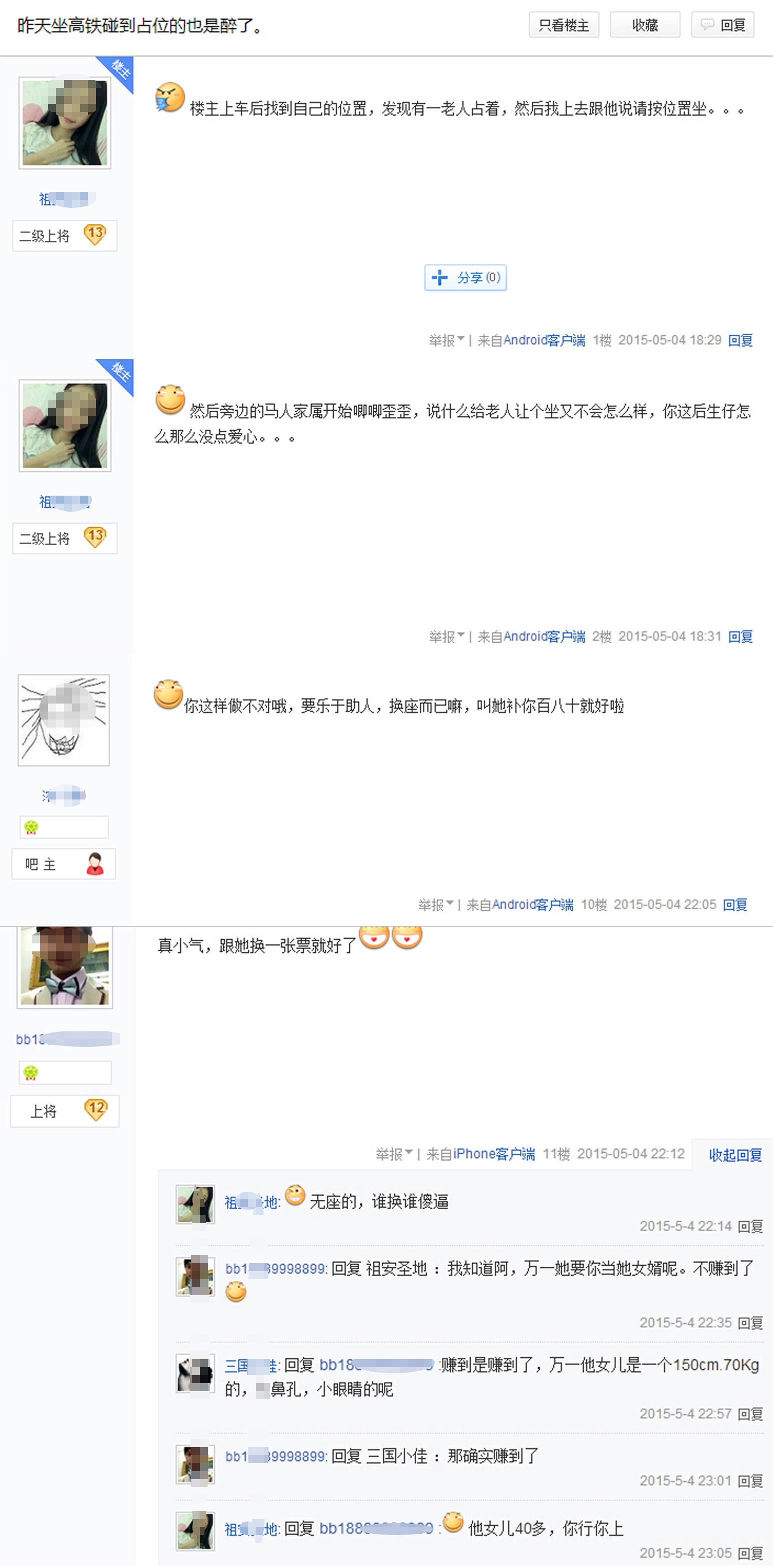Reply to the comment dated 2015-5-4 22:57
This screenshot has height=1568, width=773.
pos(750,1414)
